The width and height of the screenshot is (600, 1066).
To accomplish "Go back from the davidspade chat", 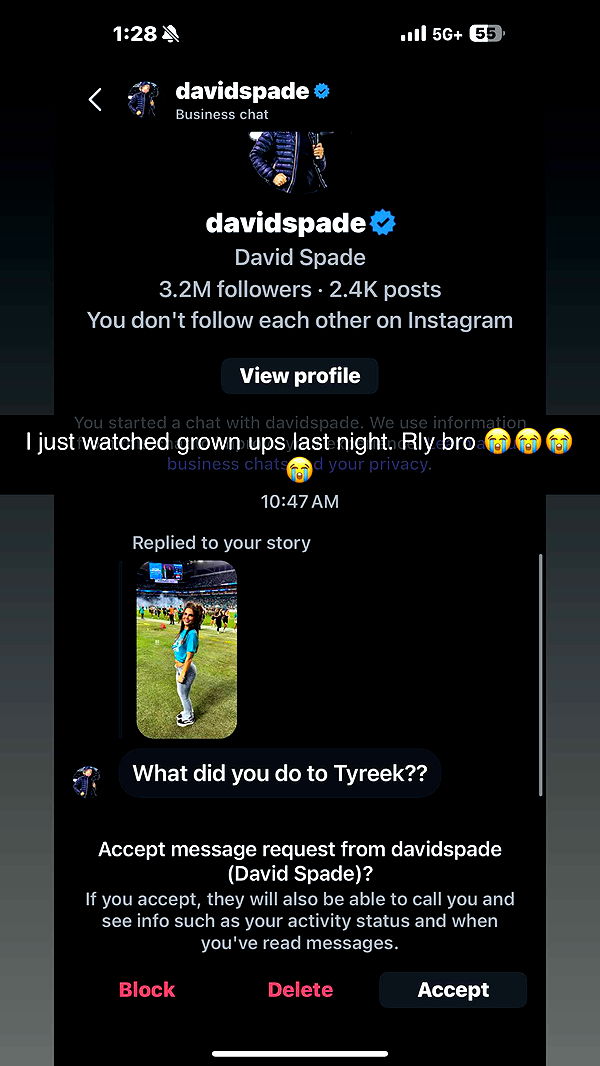I will pyautogui.click(x=95, y=100).
